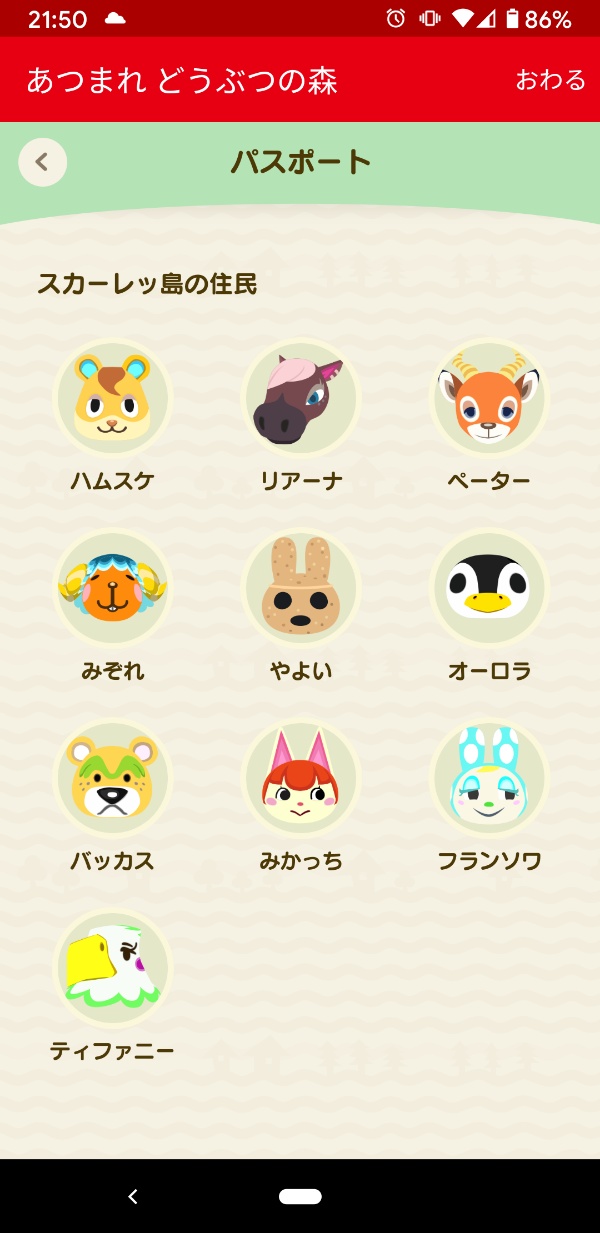Select resident リアーナ
This screenshot has width=600, height=1233.
pyautogui.click(x=300, y=399)
